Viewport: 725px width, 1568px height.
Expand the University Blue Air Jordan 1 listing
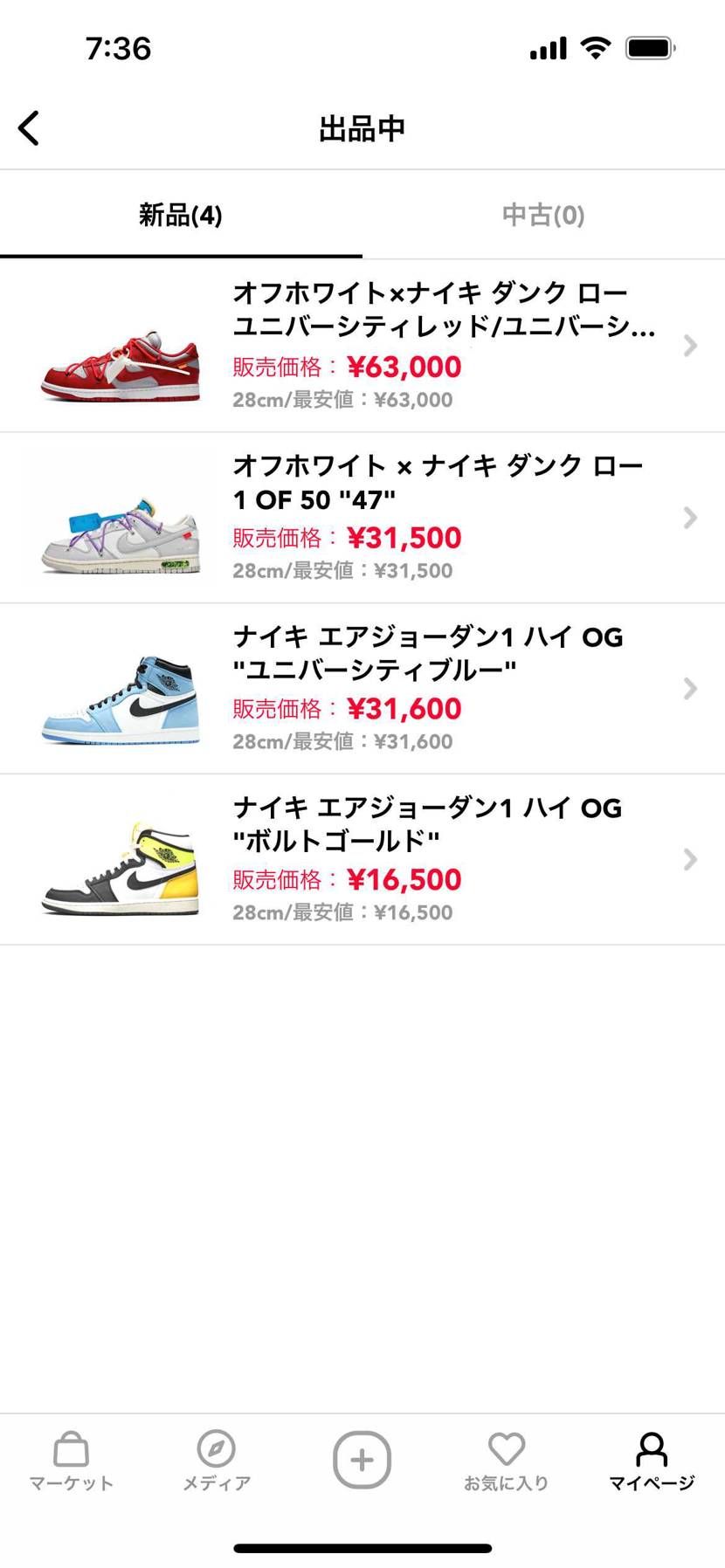pyautogui.click(x=690, y=688)
